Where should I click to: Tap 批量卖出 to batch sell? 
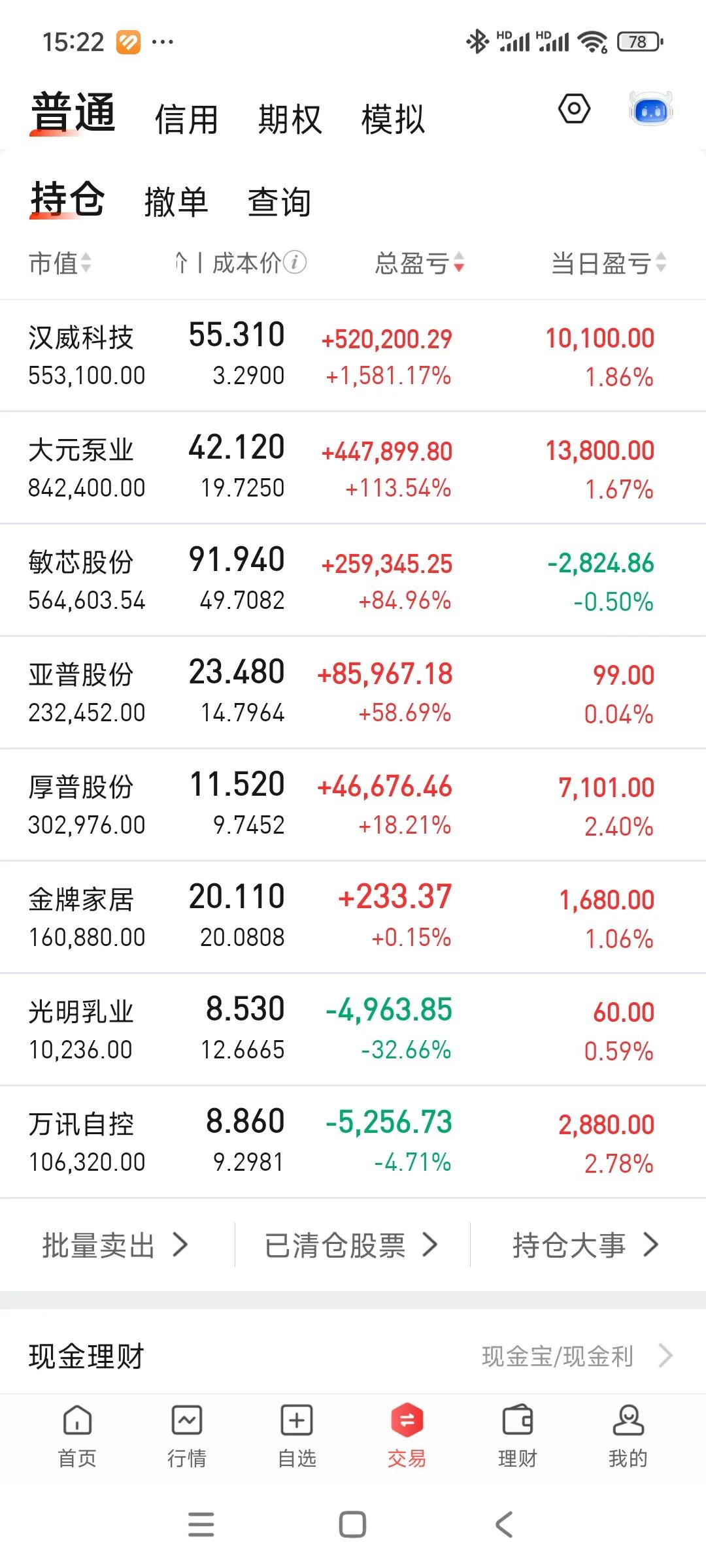point(115,1245)
